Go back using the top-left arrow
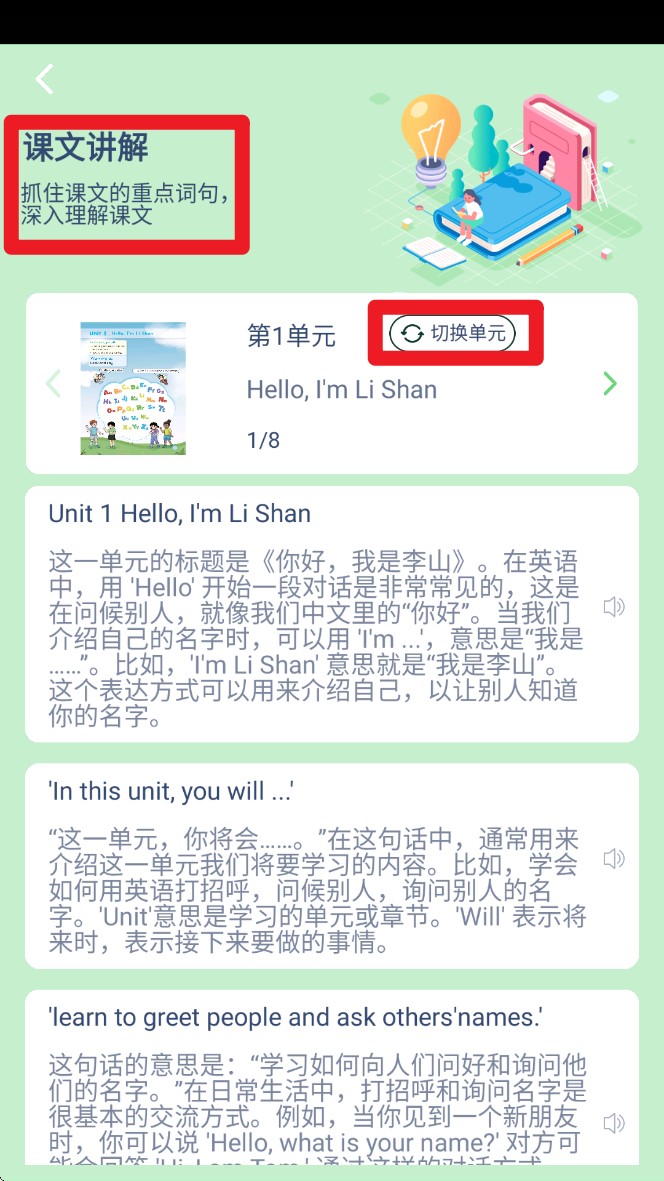This screenshot has height=1181, width=664. point(44,79)
